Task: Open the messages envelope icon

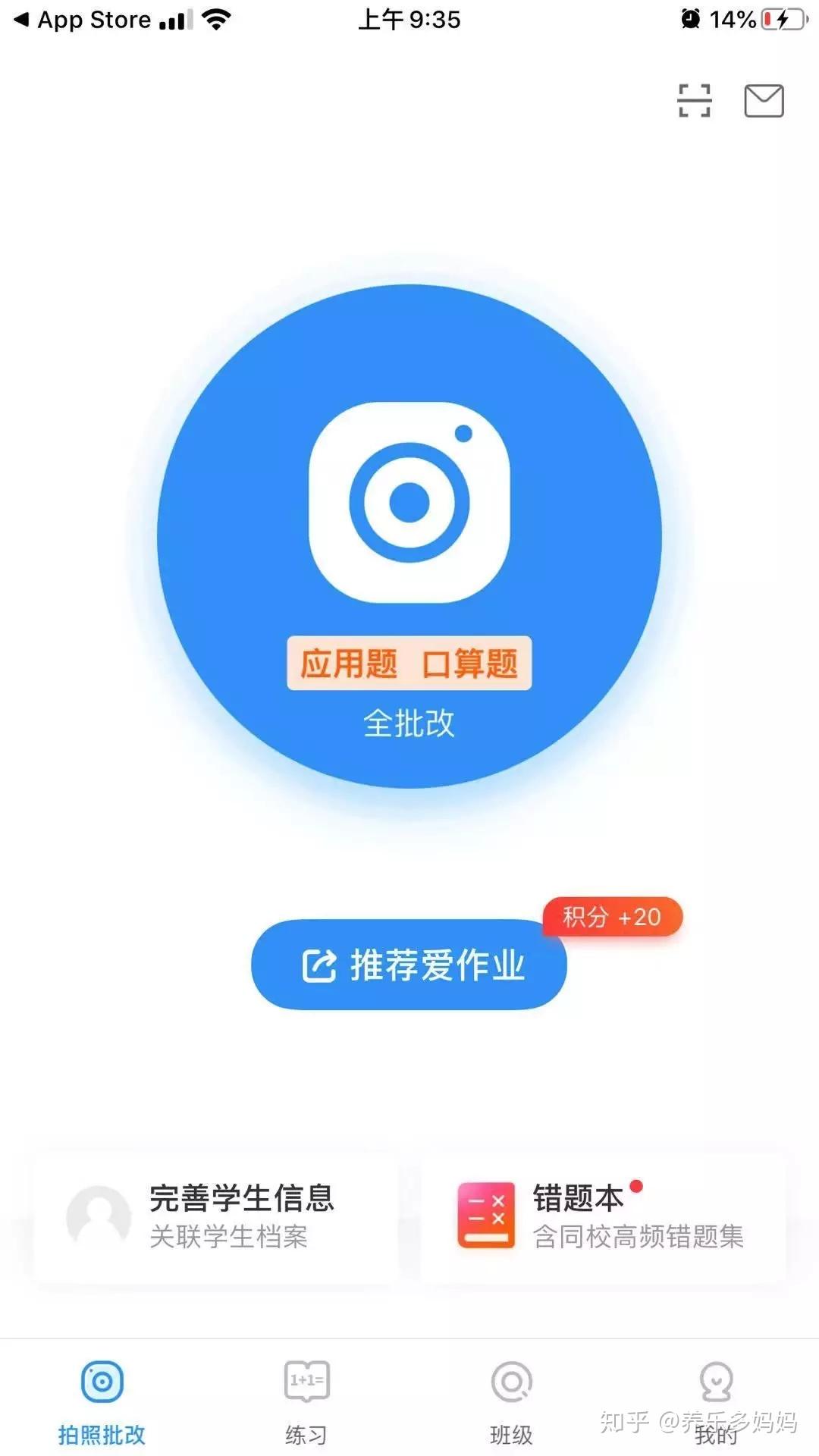Action: pyautogui.click(x=764, y=101)
